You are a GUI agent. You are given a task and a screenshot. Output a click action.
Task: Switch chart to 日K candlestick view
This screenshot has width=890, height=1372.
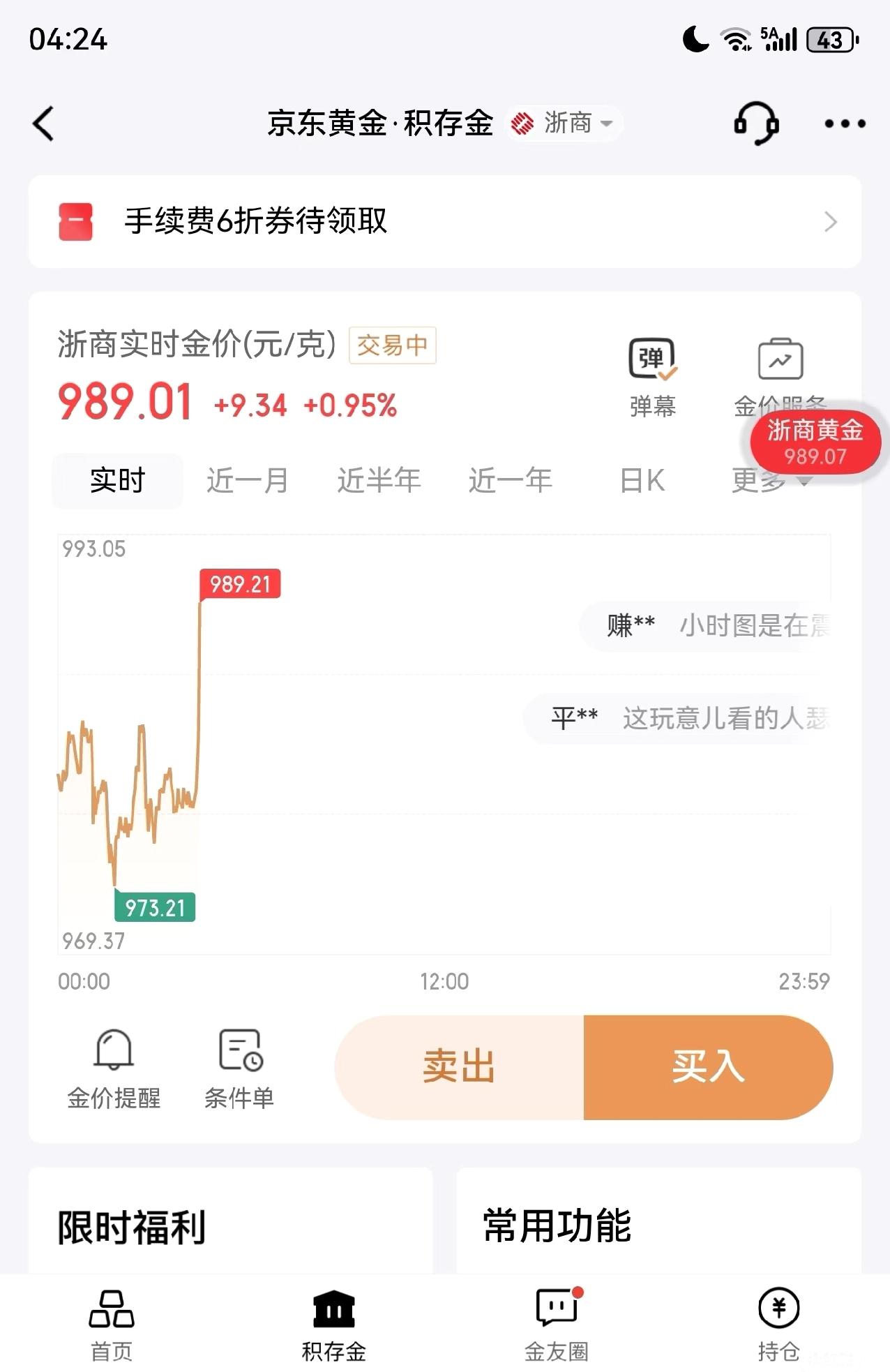pos(642,480)
